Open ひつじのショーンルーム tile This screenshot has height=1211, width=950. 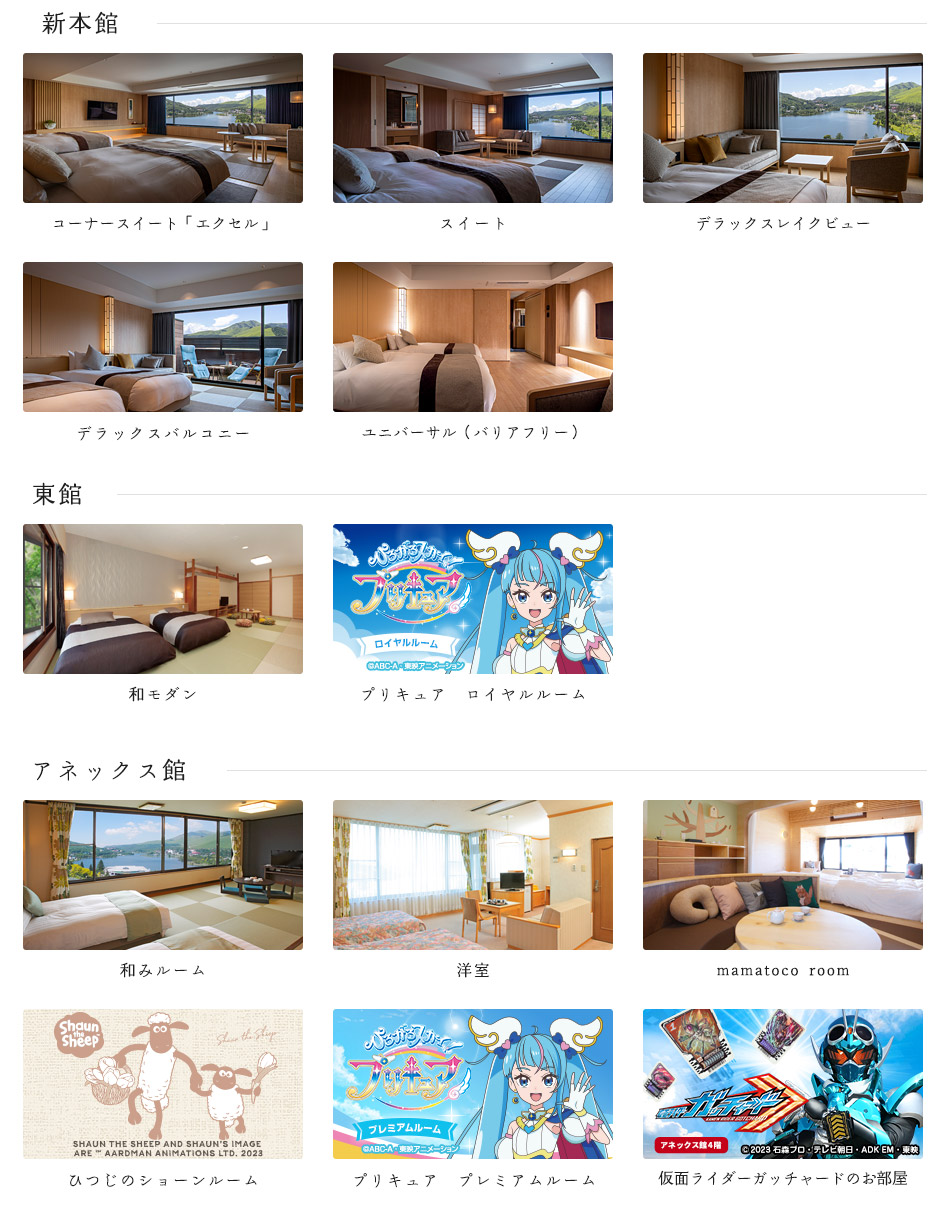click(162, 1083)
